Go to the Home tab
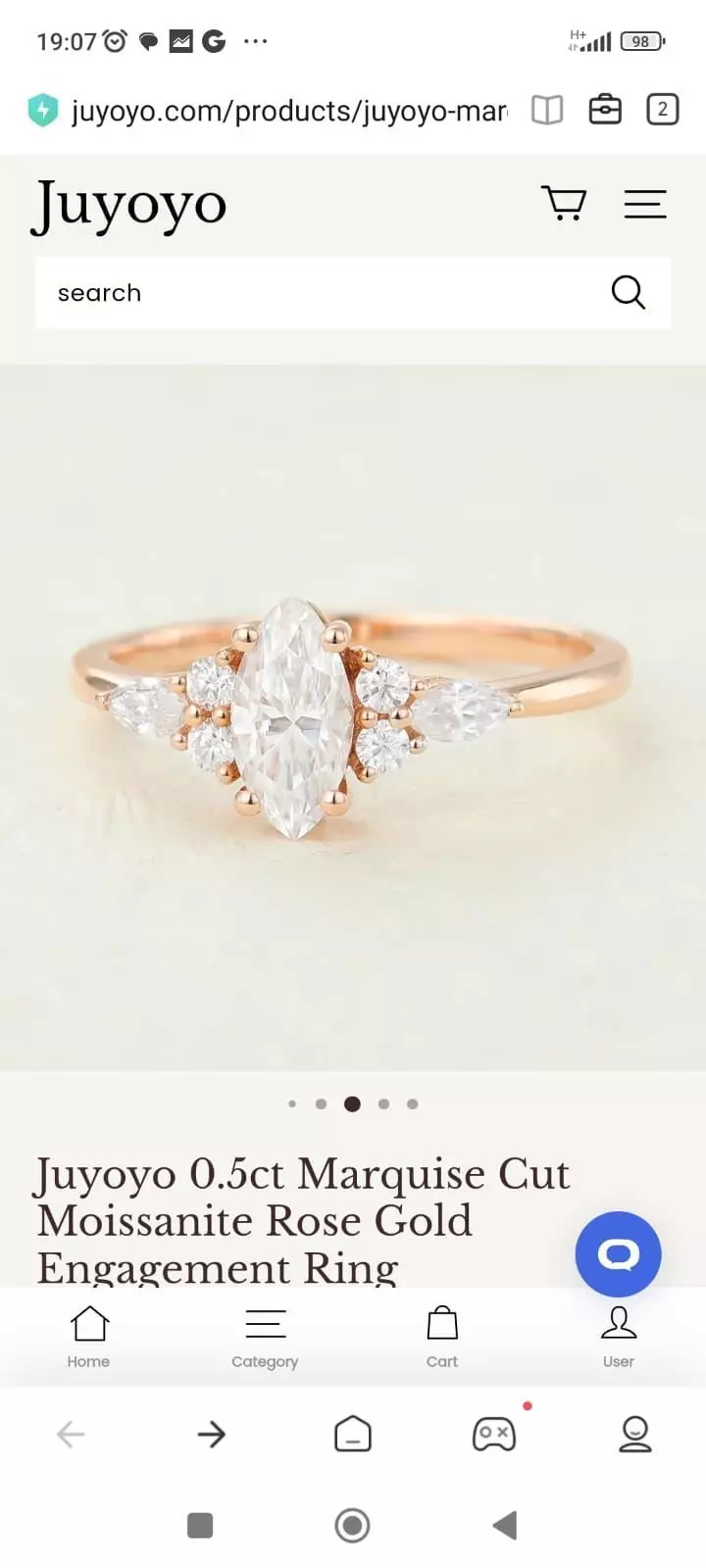Image resolution: width=706 pixels, height=1568 pixels. click(x=88, y=1337)
